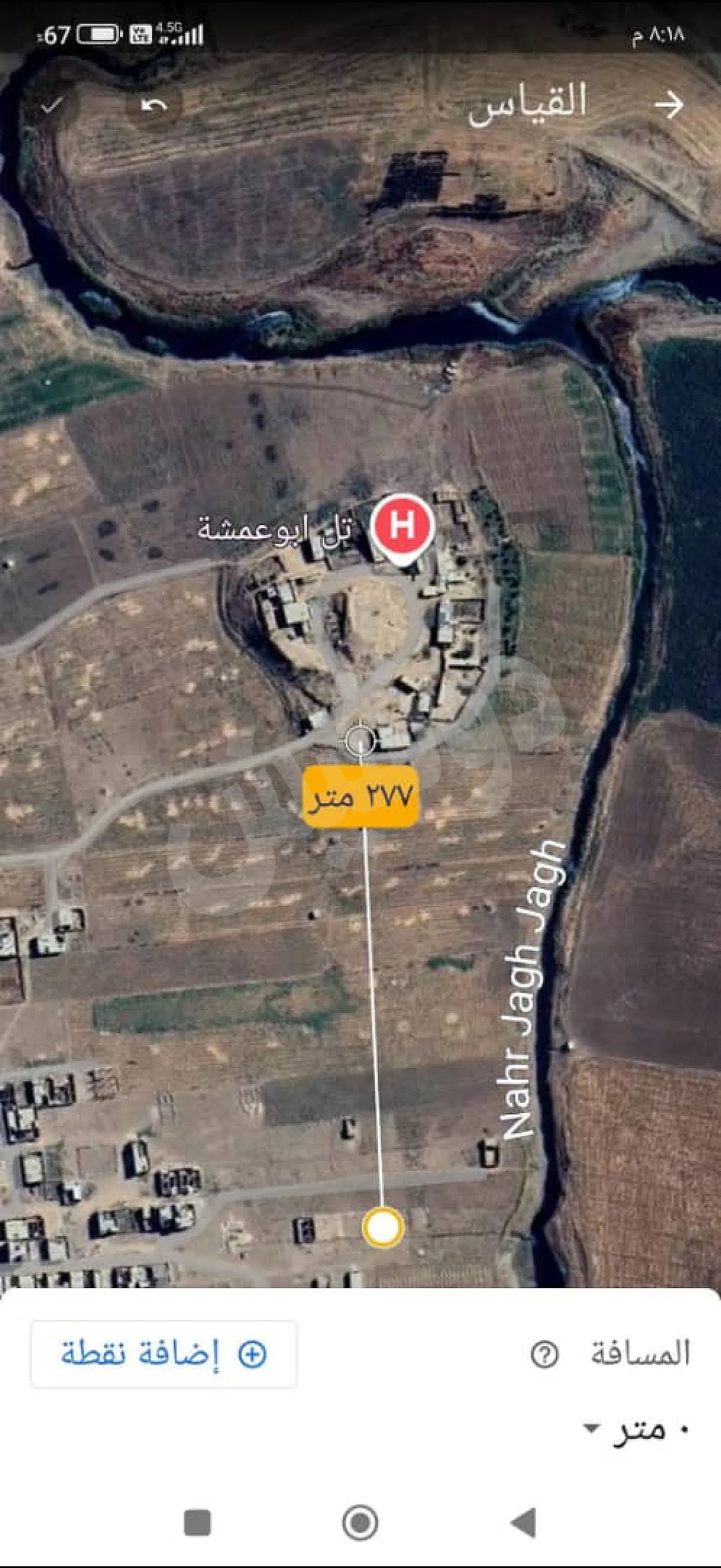Image resolution: width=721 pixels, height=1568 pixels.
Task: Tap the تل ابو عمشة place marker
Action: pyautogui.click(x=403, y=526)
